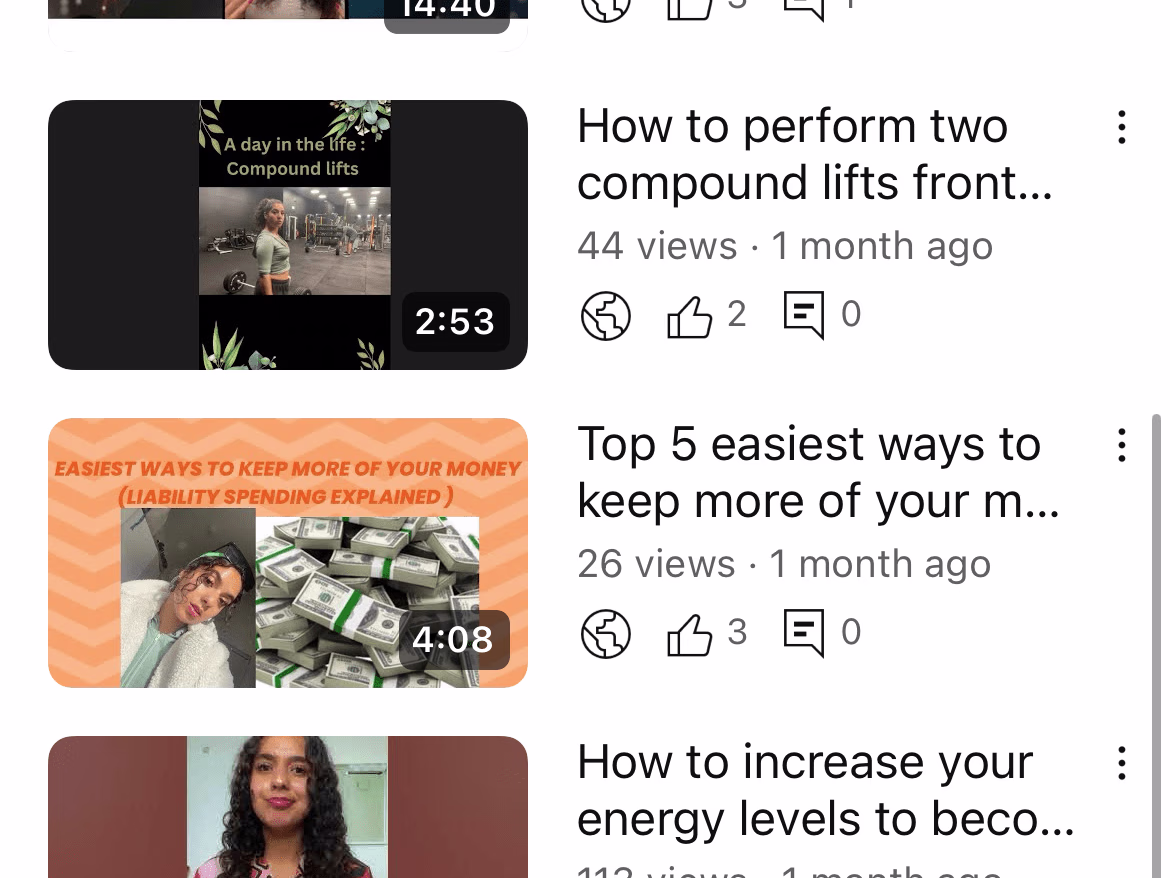Open options for the compound lifts video
The width and height of the screenshot is (1170, 878).
coord(1121,128)
